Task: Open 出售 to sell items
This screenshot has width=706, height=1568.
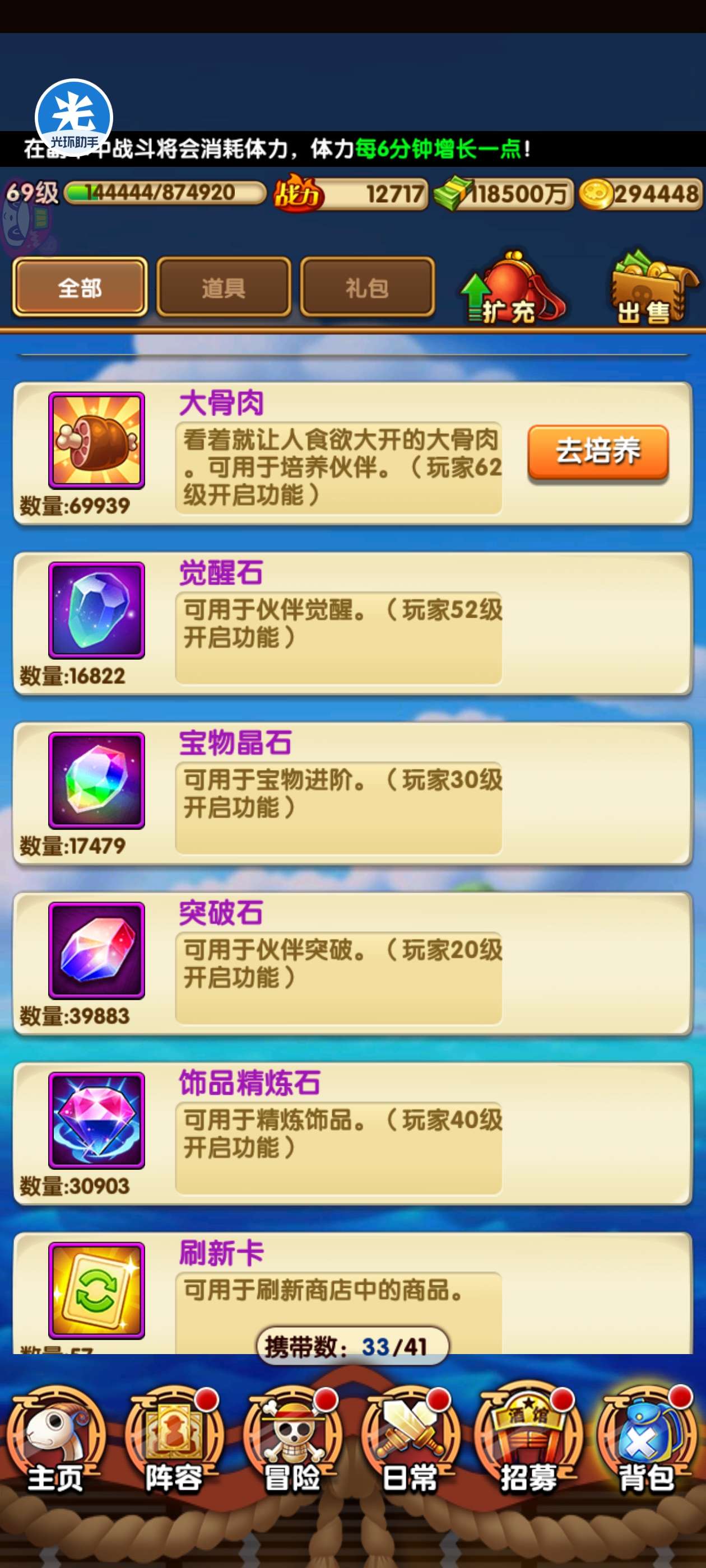Action: tap(652, 288)
